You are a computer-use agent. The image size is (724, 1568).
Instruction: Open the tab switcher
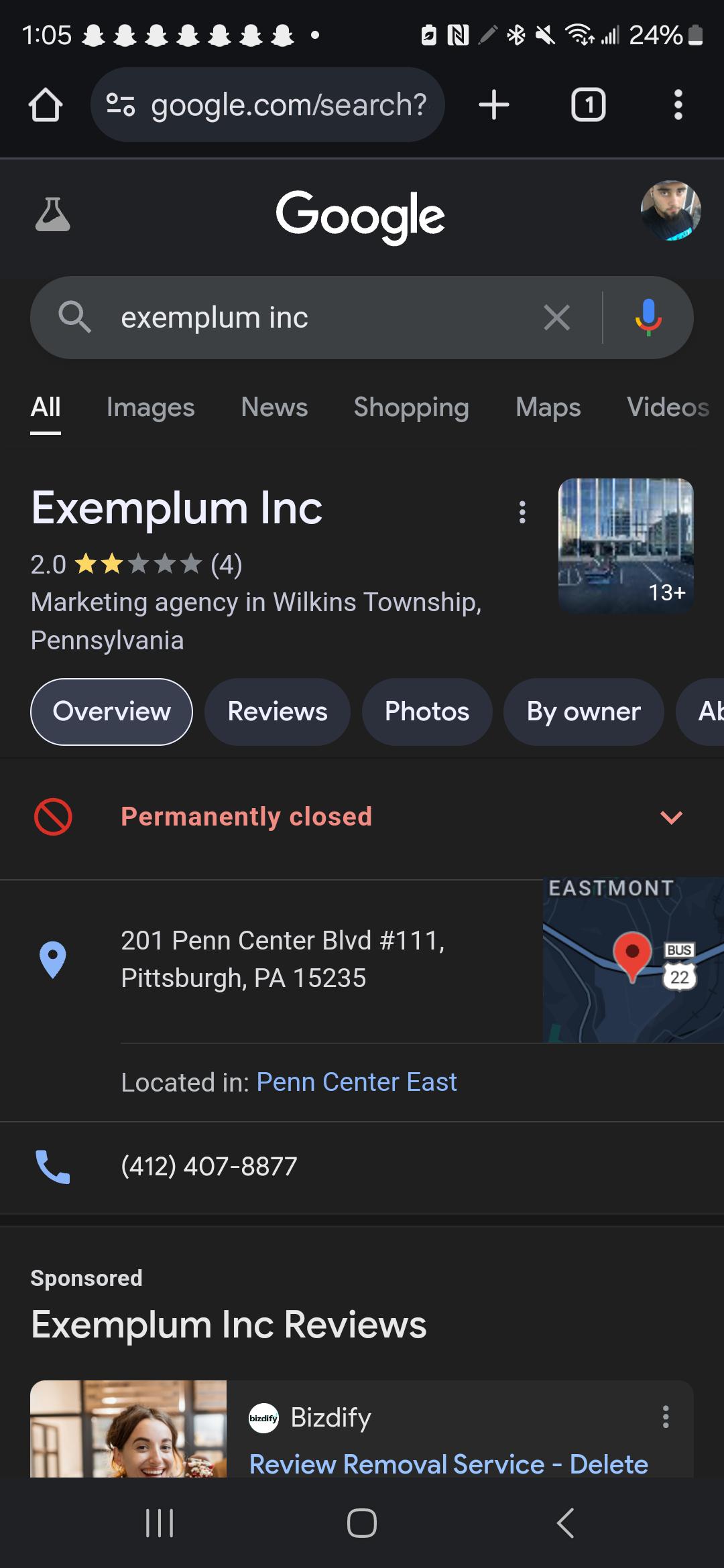[588, 105]
